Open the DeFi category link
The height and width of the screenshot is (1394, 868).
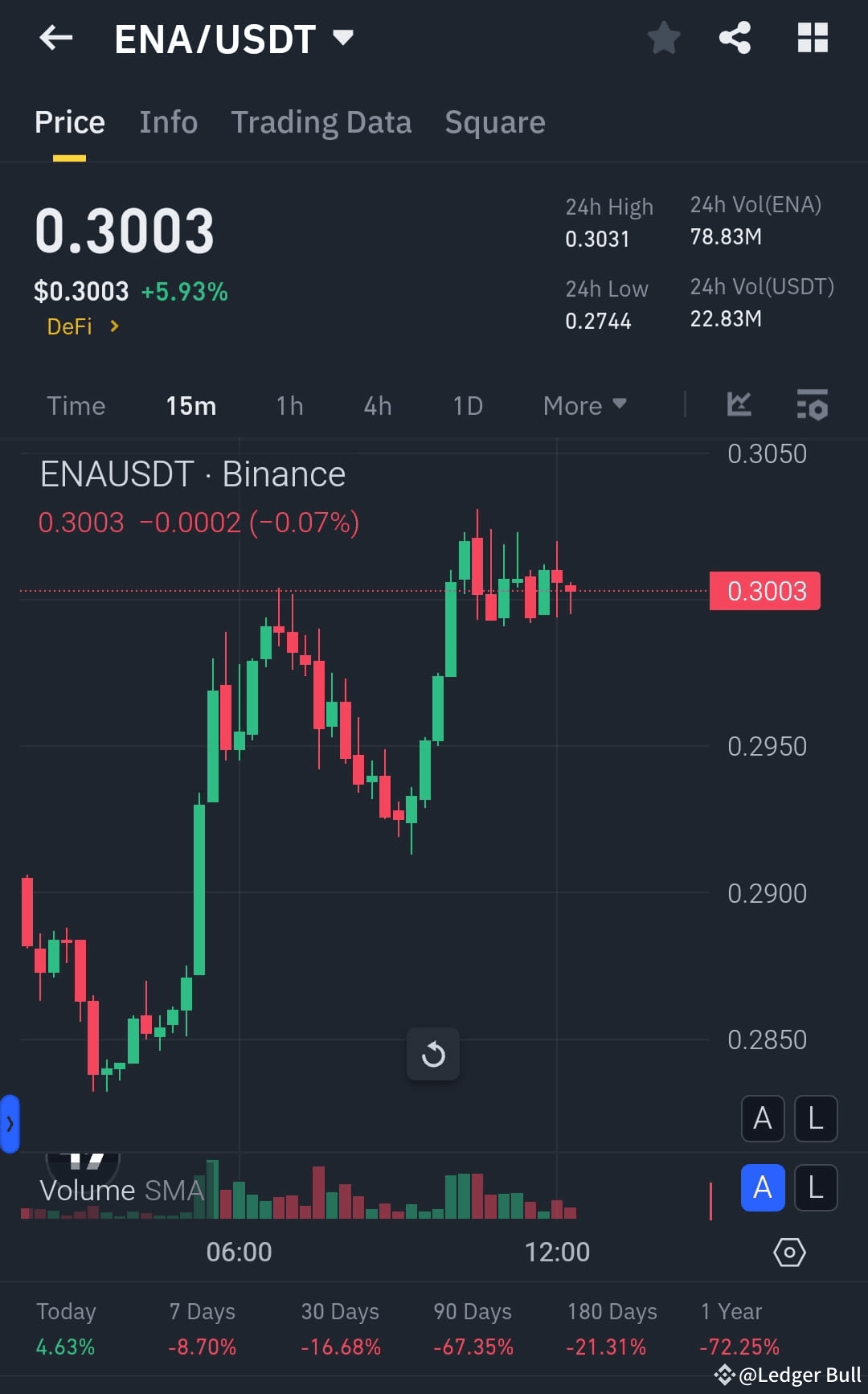(x=80, y=326)
